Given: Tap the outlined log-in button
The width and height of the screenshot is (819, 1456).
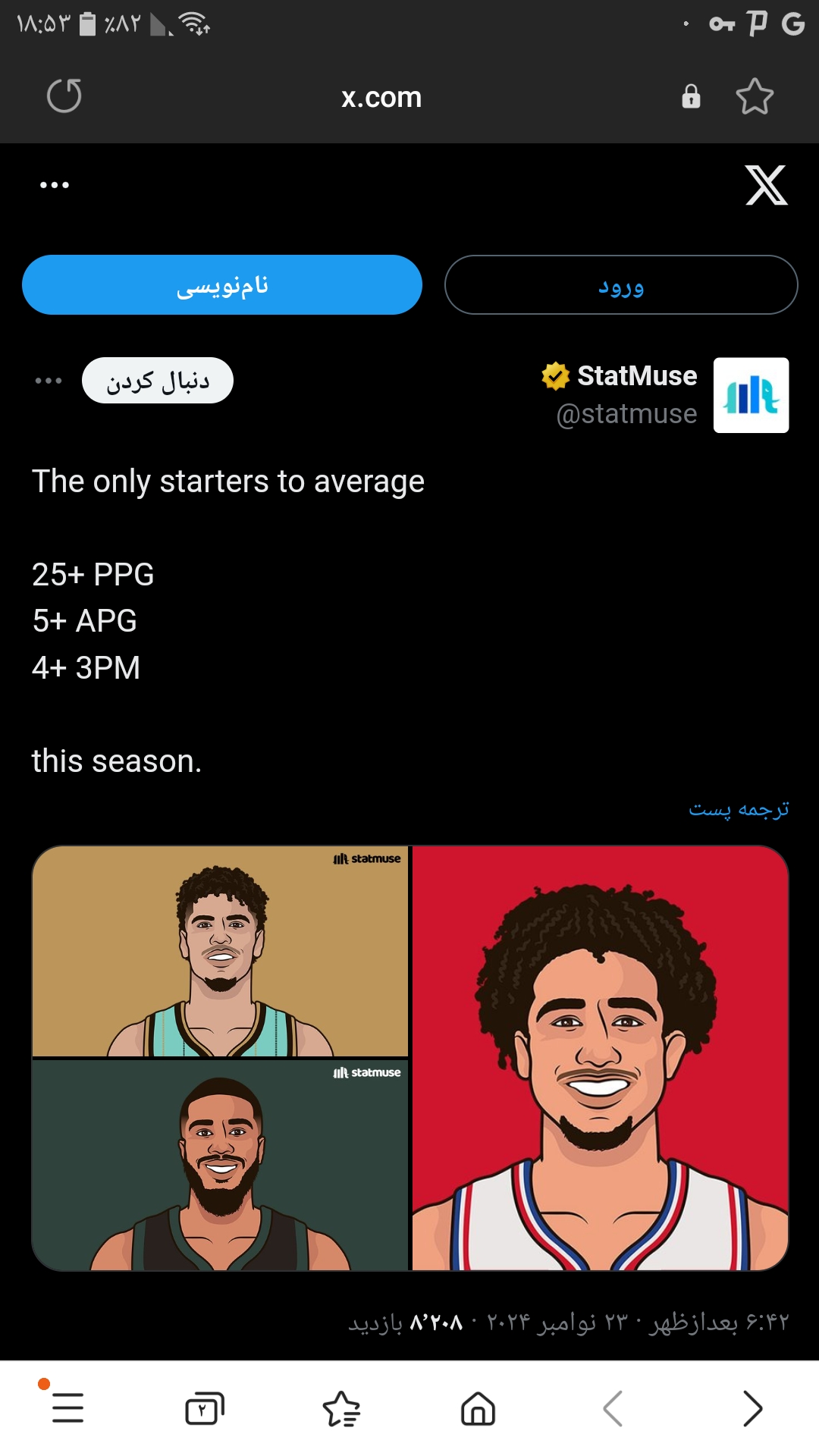Looking at the screenshot, I should point(621,285).
